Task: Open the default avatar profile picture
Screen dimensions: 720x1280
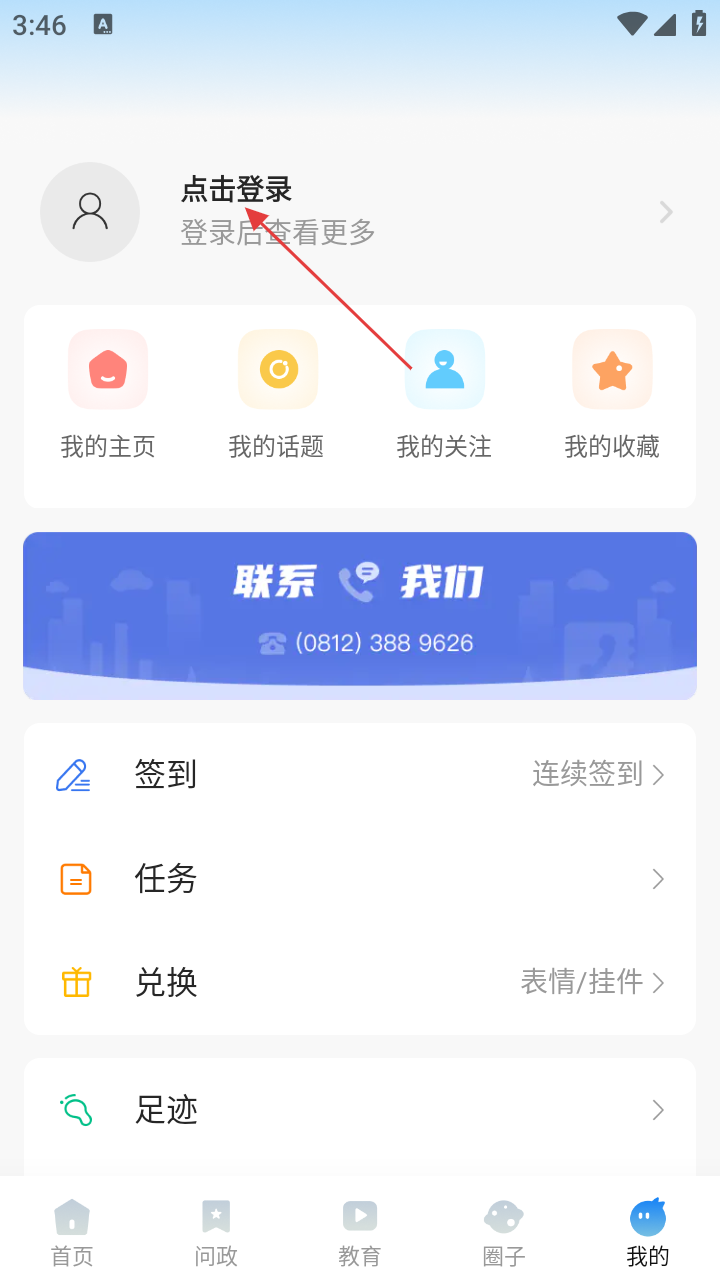Action: point(90,212)
